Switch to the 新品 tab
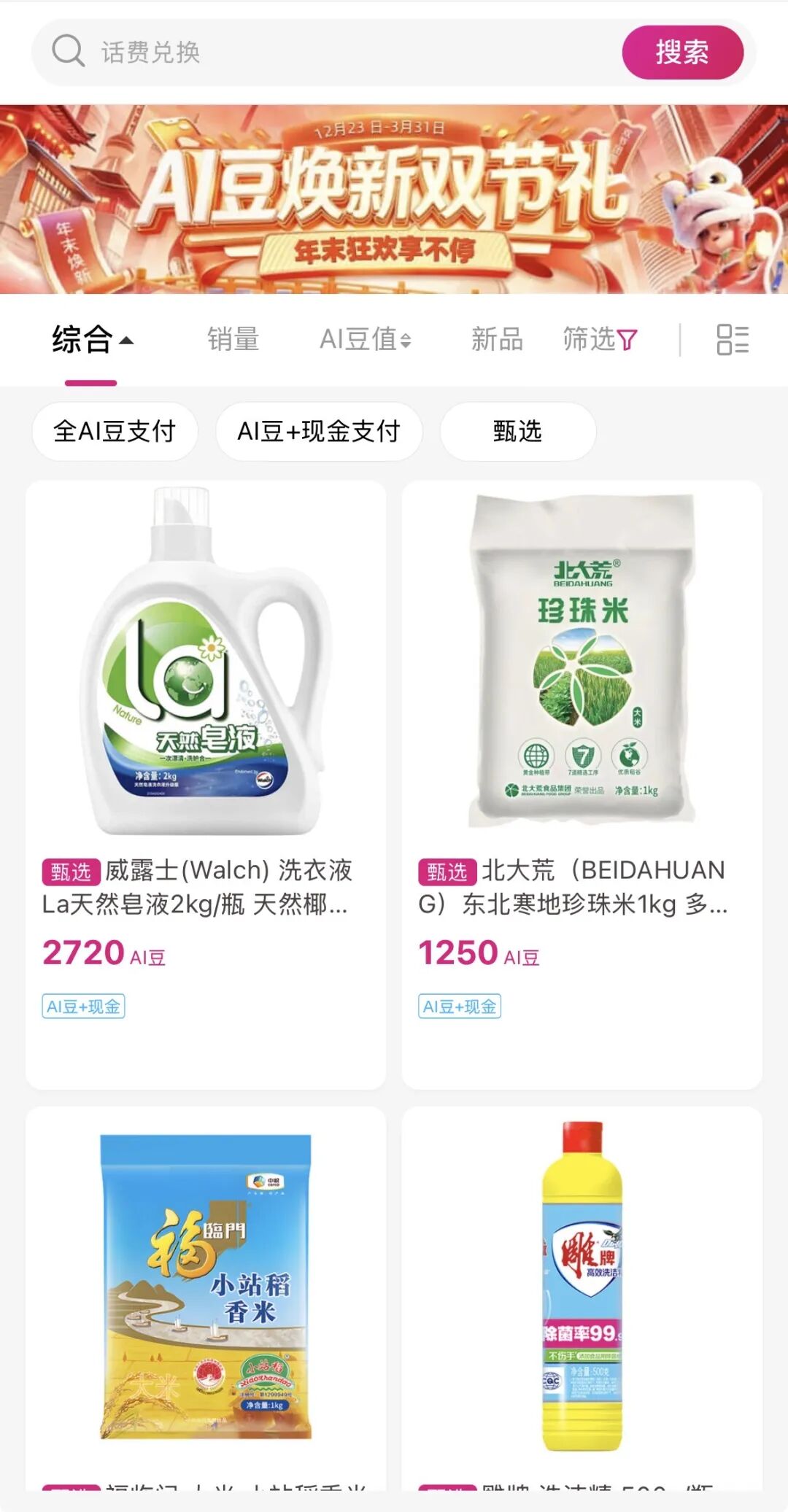Viewport: 788px width, 1512px height. [x=497, y=340]
